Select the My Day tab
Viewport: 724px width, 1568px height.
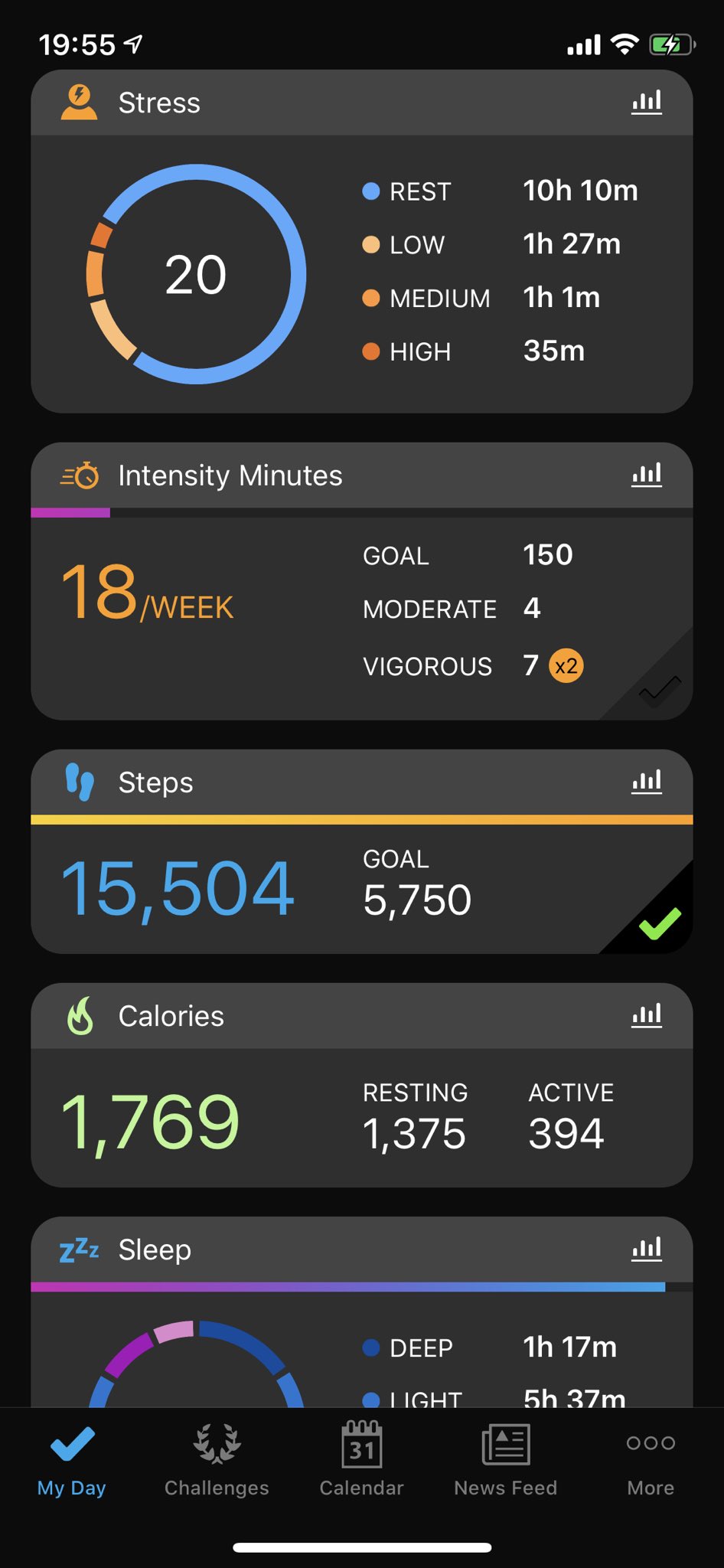pyautogui.click(x=71, y=1459)
